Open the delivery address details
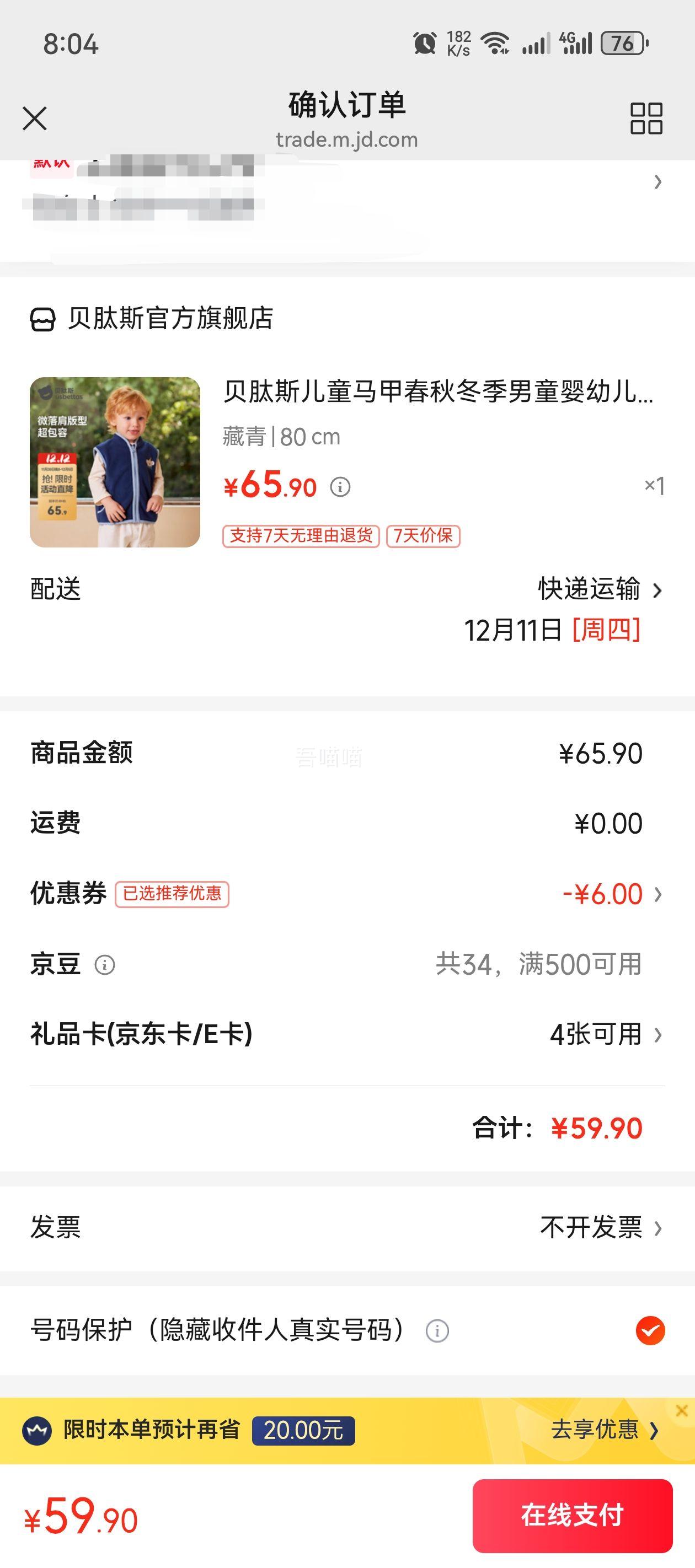This screenshot has height=1568, width=695. tap(657, 182)
